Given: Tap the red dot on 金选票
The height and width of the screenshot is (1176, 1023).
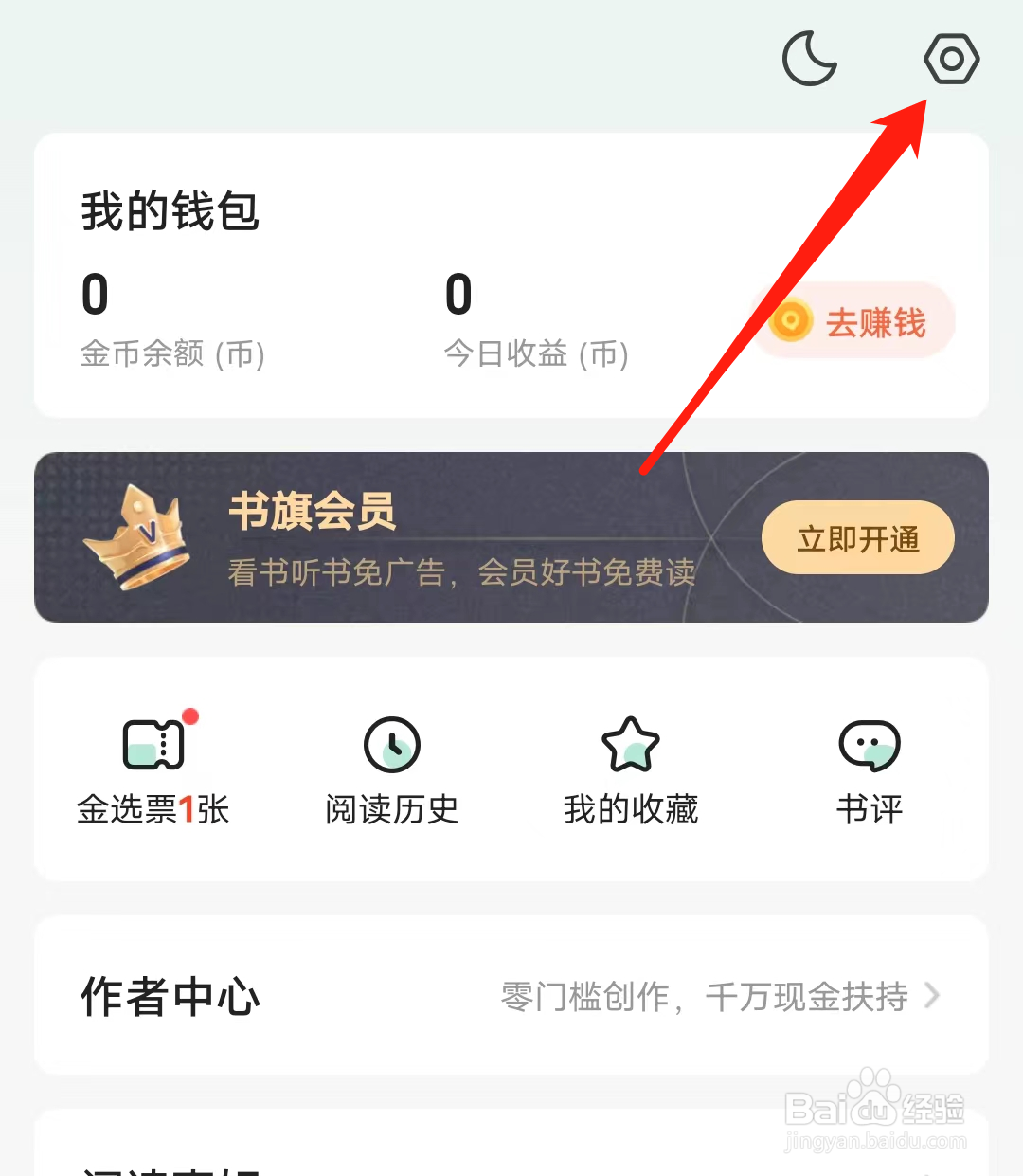Looking at the screenshot, I should pyautogui.click(x=192, y=717).
